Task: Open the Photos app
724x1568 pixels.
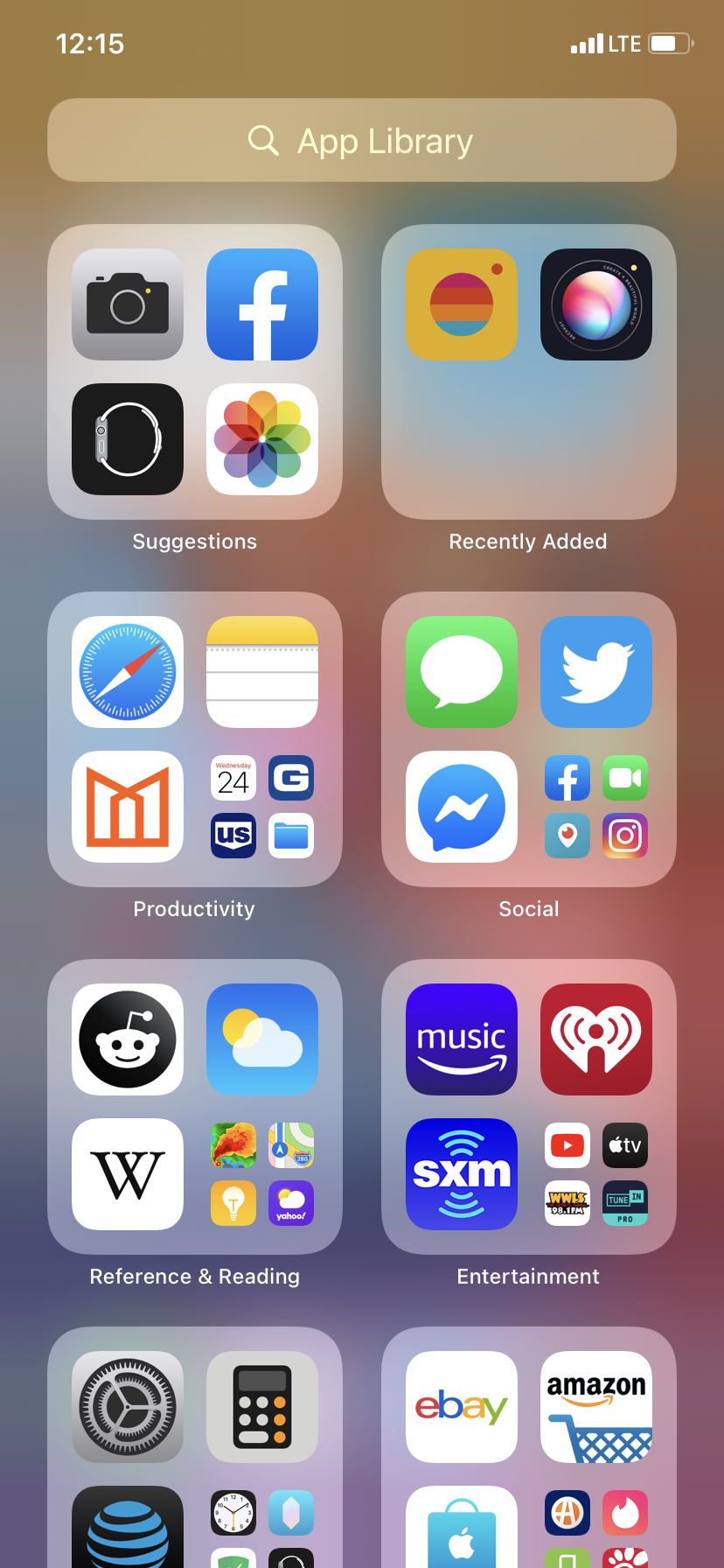Action: coord(262,439)
